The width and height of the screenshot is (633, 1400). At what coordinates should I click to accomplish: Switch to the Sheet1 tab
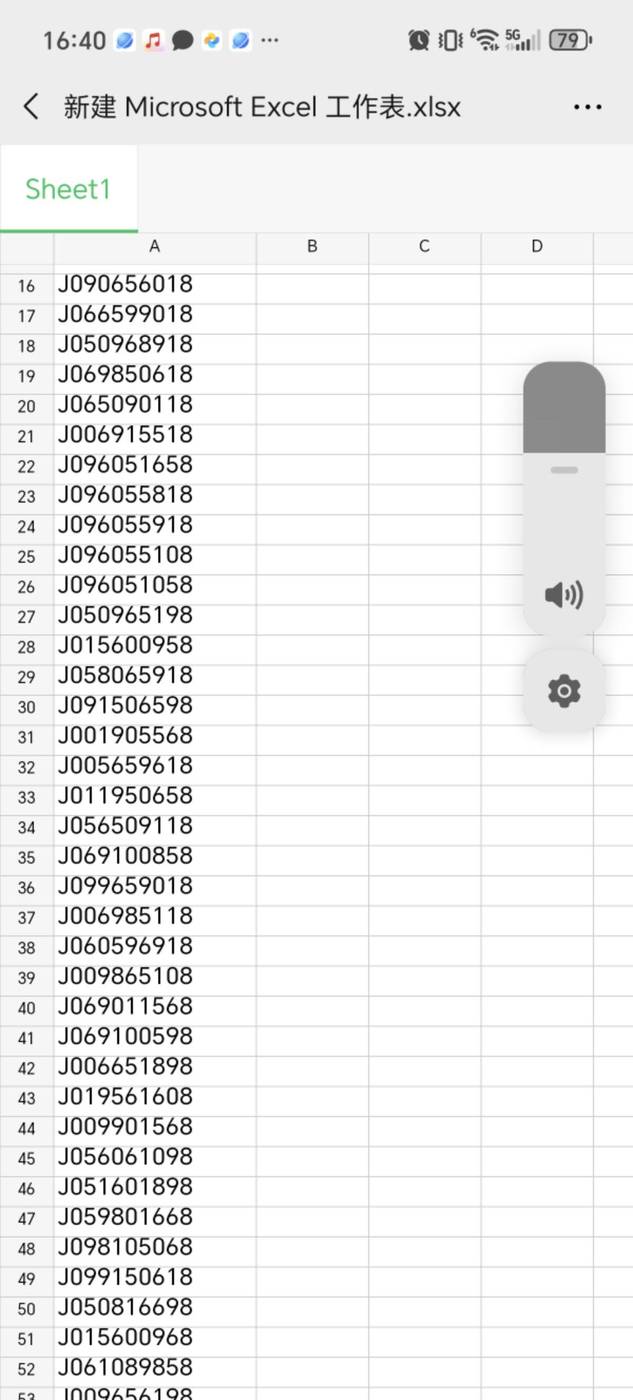point(68,189)
